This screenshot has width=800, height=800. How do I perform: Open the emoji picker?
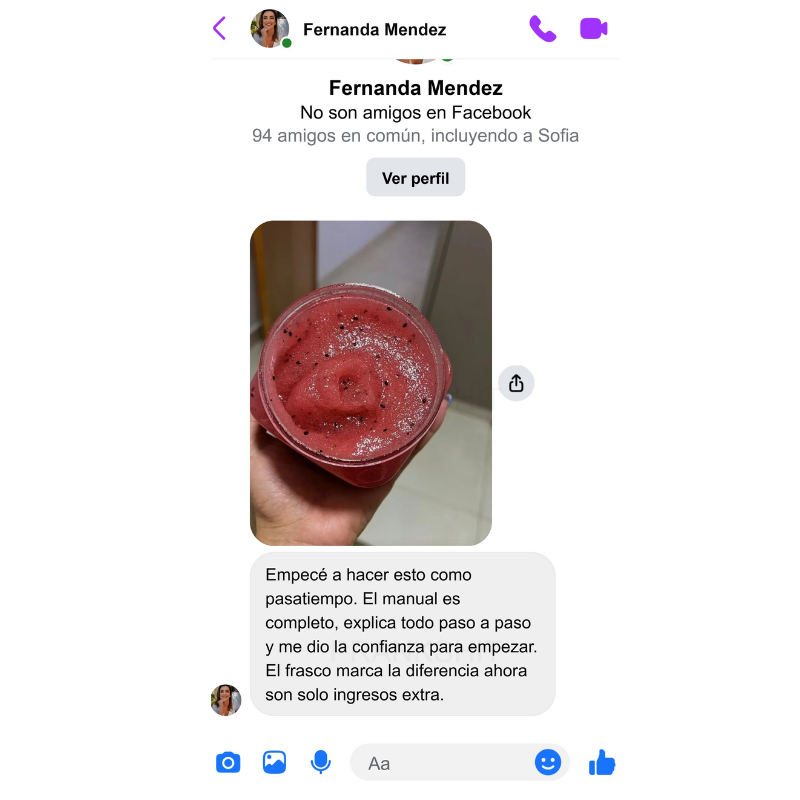point(547,763)
